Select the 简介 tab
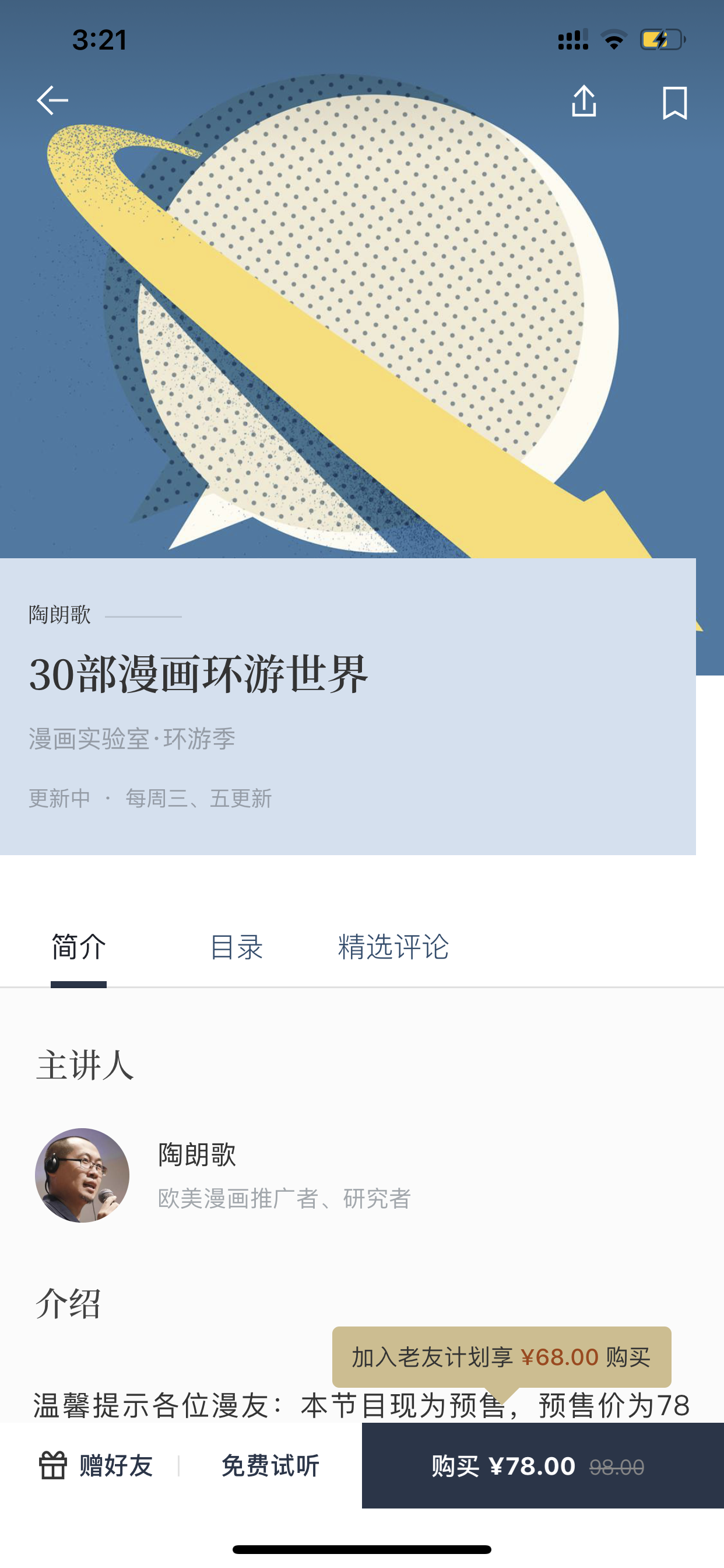This screenshot has height=1568, width=724. click(x=79, y=947)
